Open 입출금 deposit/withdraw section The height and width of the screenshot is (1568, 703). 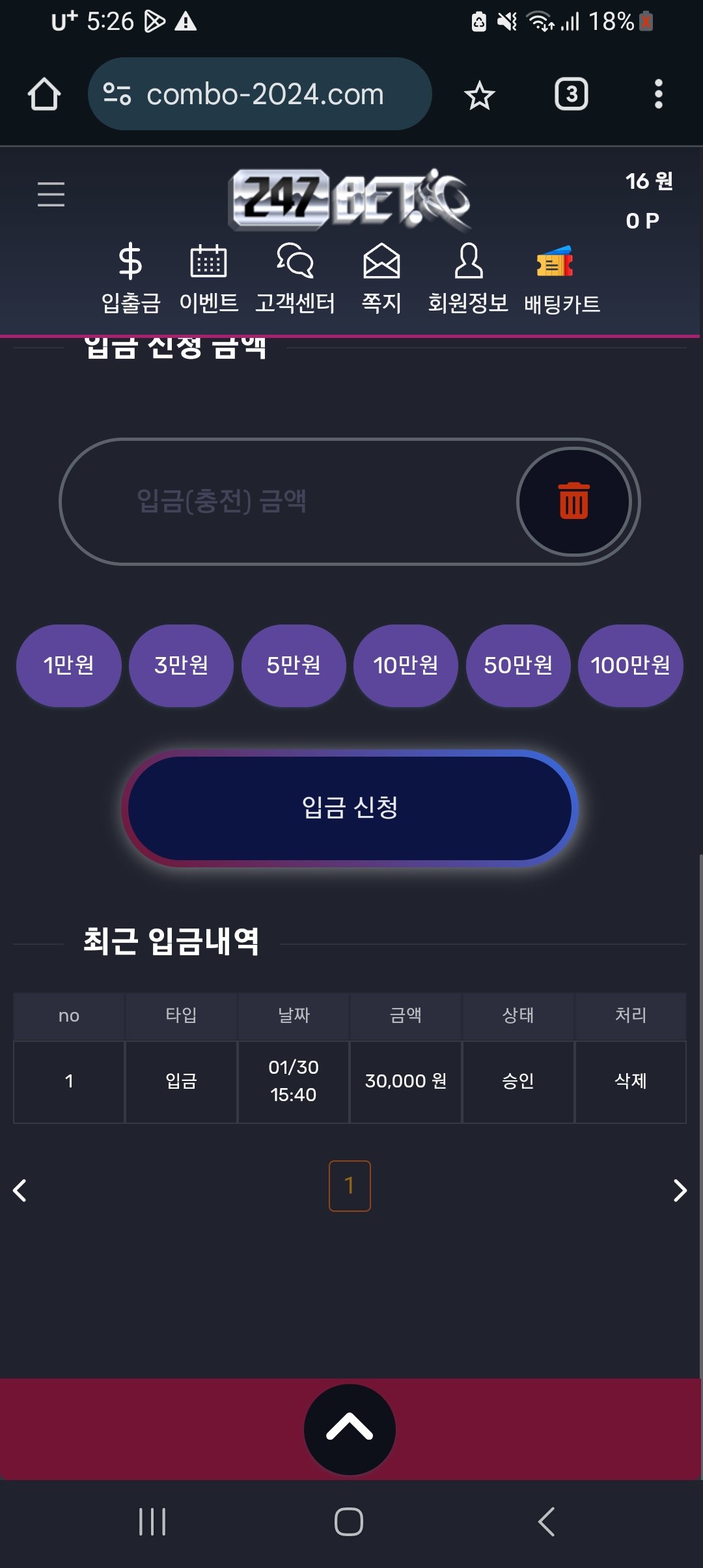[130, 279]
